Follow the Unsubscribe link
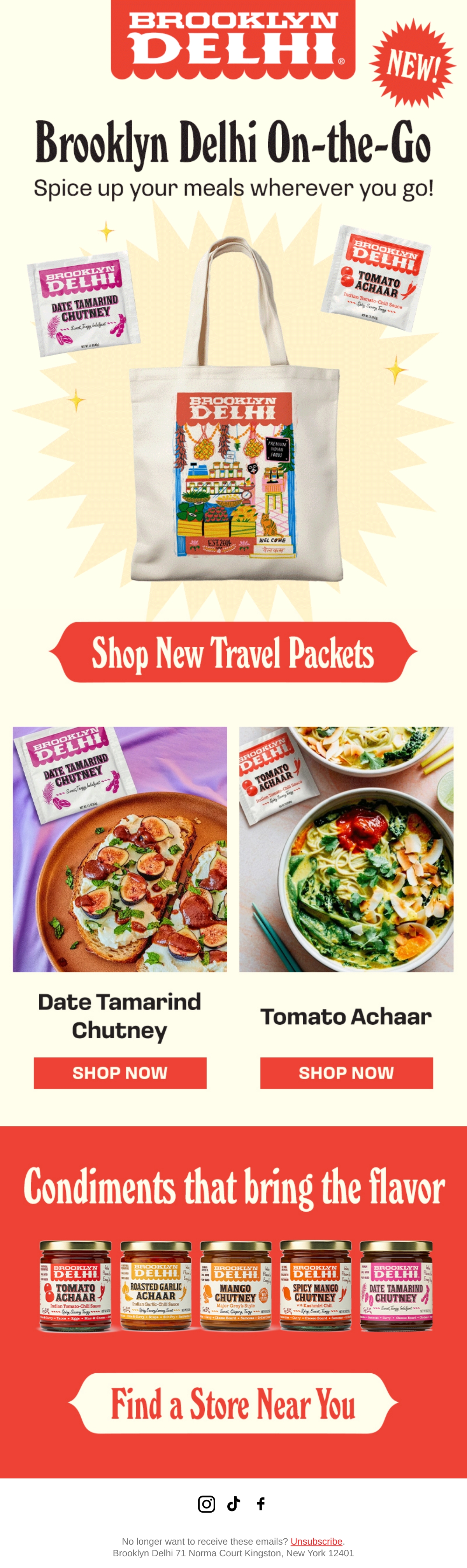 [x=316, y=1541]
